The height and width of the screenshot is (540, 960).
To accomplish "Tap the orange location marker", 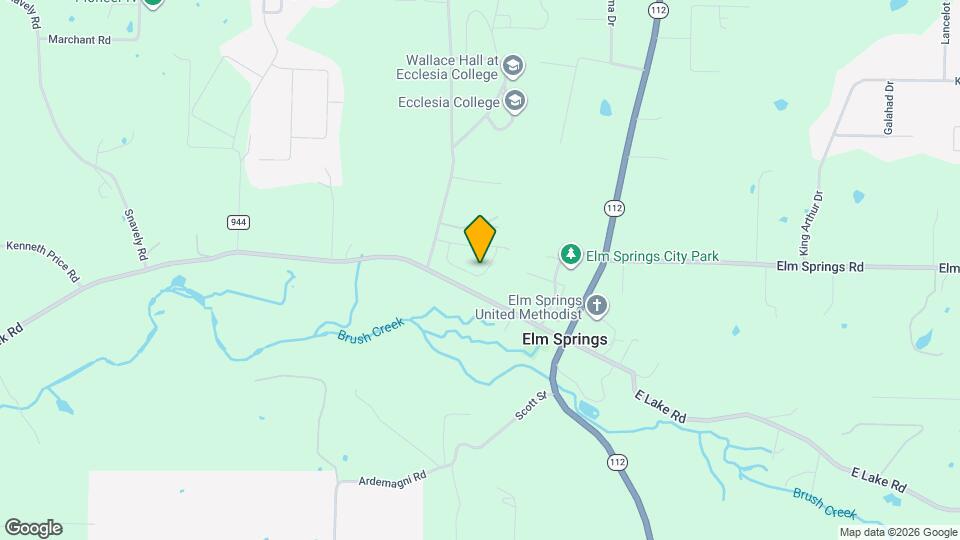I will [x=480, y=239].
